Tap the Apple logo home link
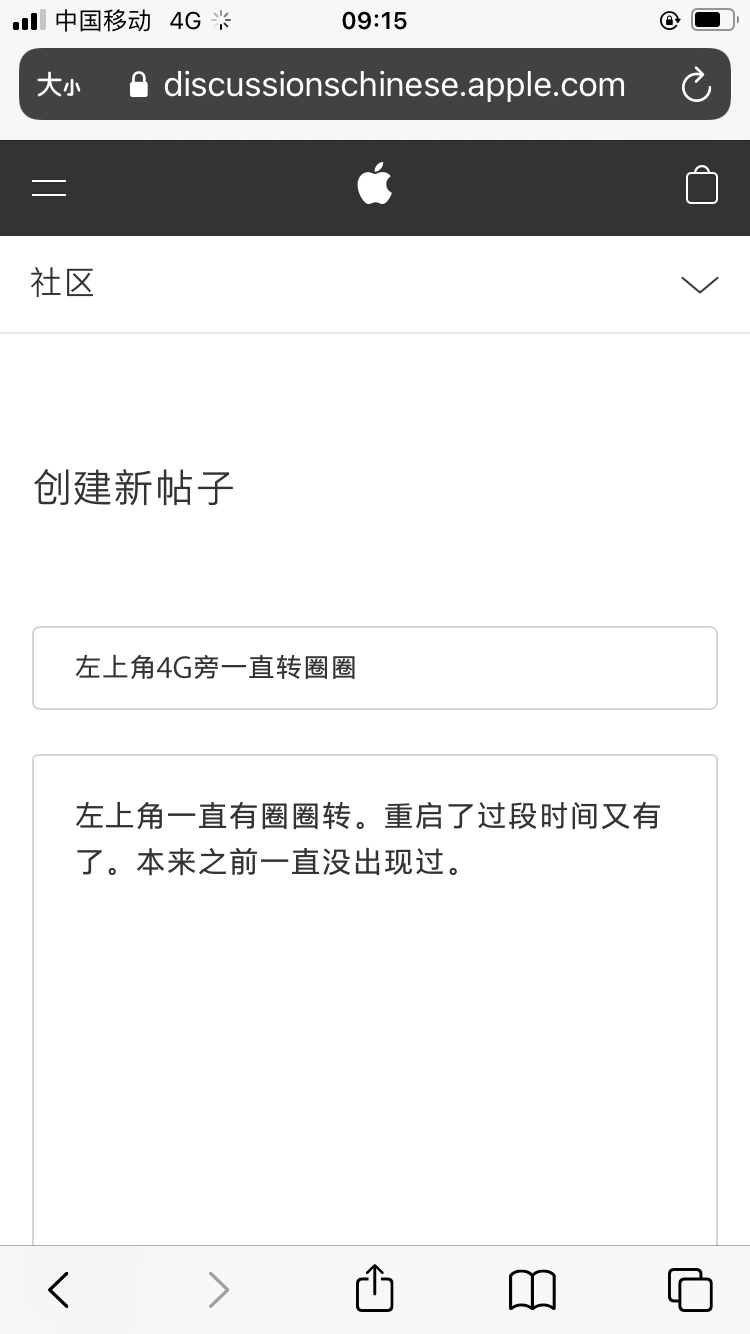The width and height of the screenshot is (750, 1334). (x=375, y=186)
